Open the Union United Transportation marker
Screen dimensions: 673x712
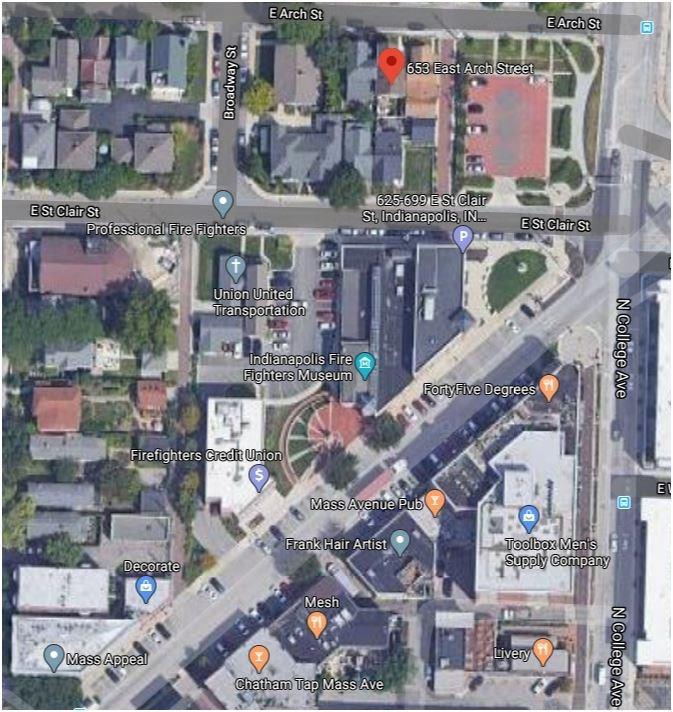pos(235,267)
